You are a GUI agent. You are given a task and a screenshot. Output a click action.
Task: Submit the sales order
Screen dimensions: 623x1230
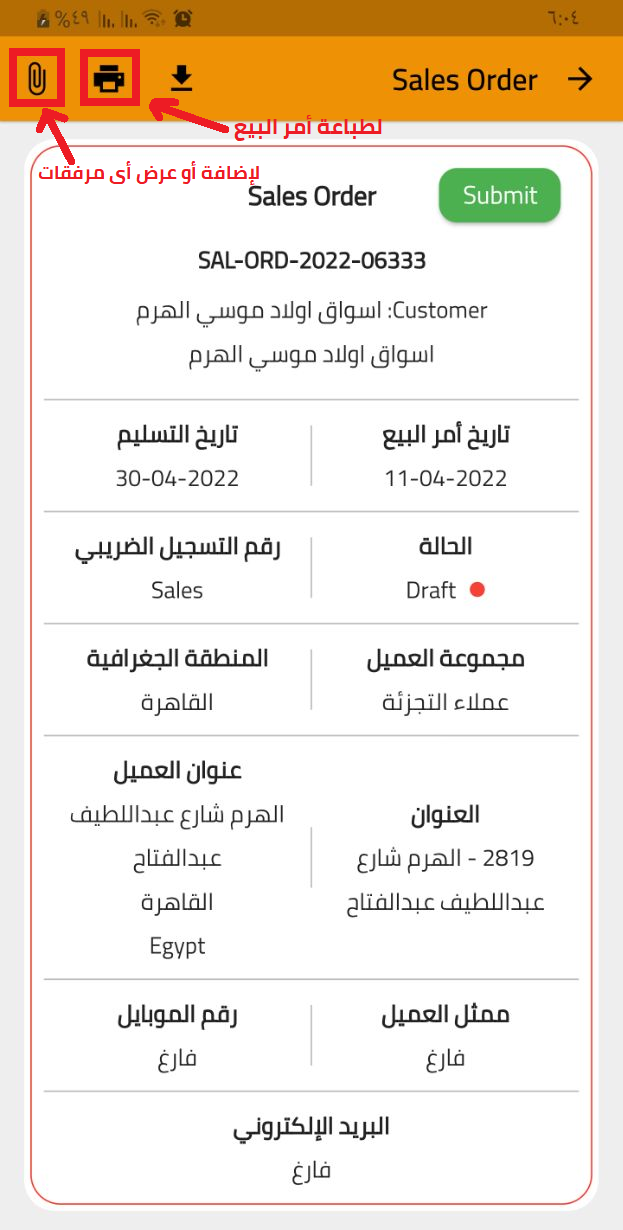click(500, 195)
